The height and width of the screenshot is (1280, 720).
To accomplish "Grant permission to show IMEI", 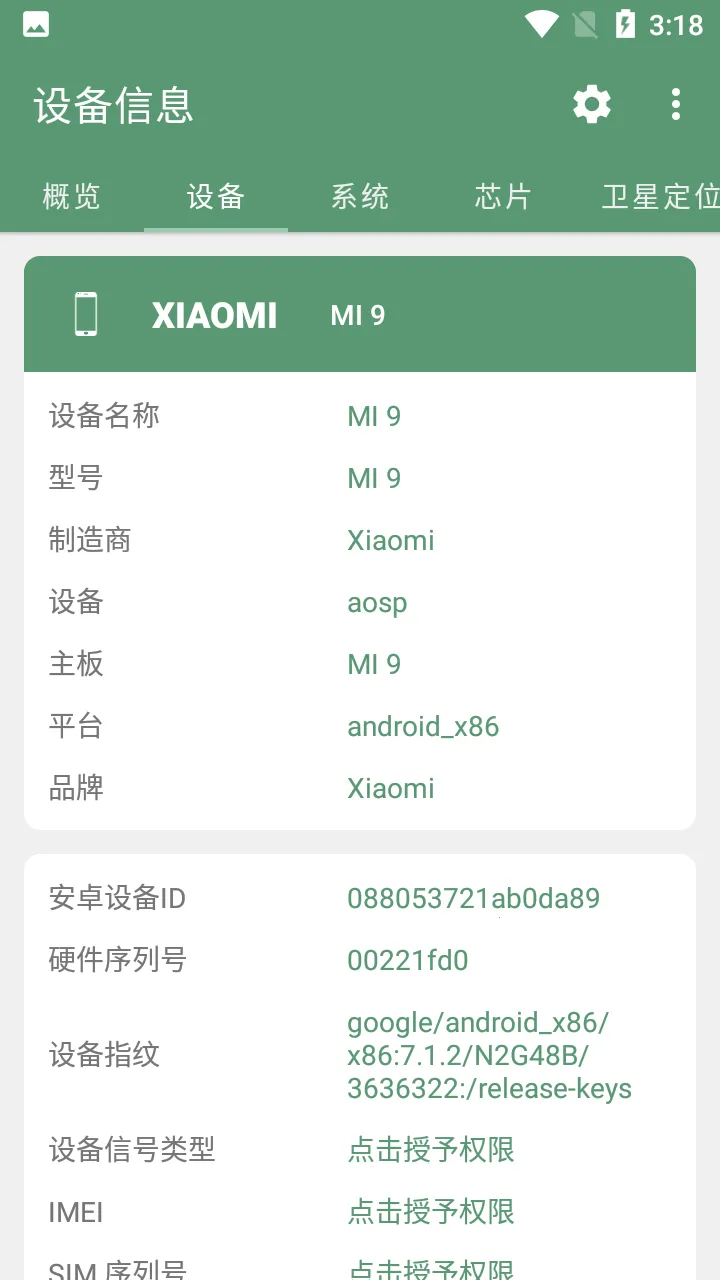I will click(431, 1212).
